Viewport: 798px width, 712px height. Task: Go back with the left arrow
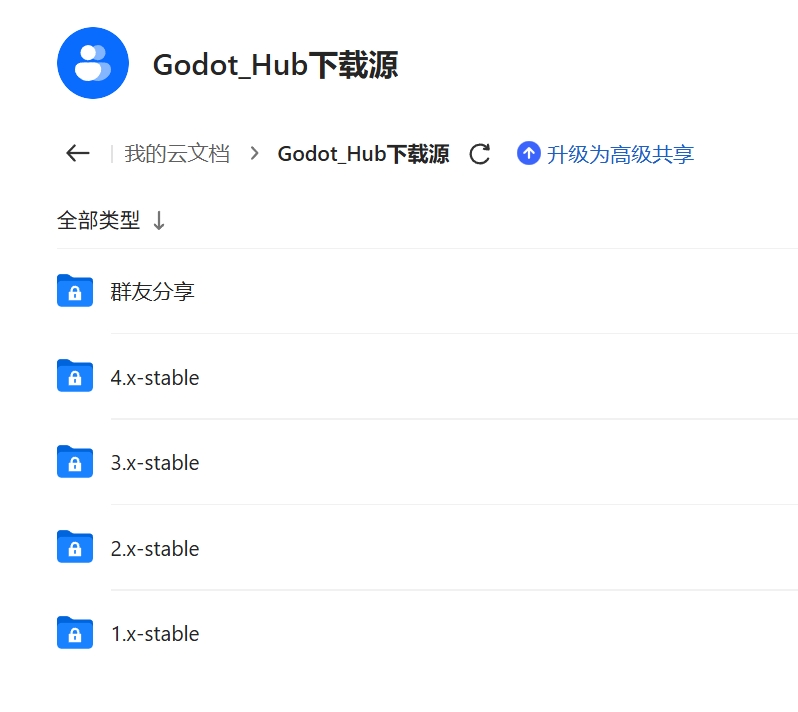click(x=77, y=153)
